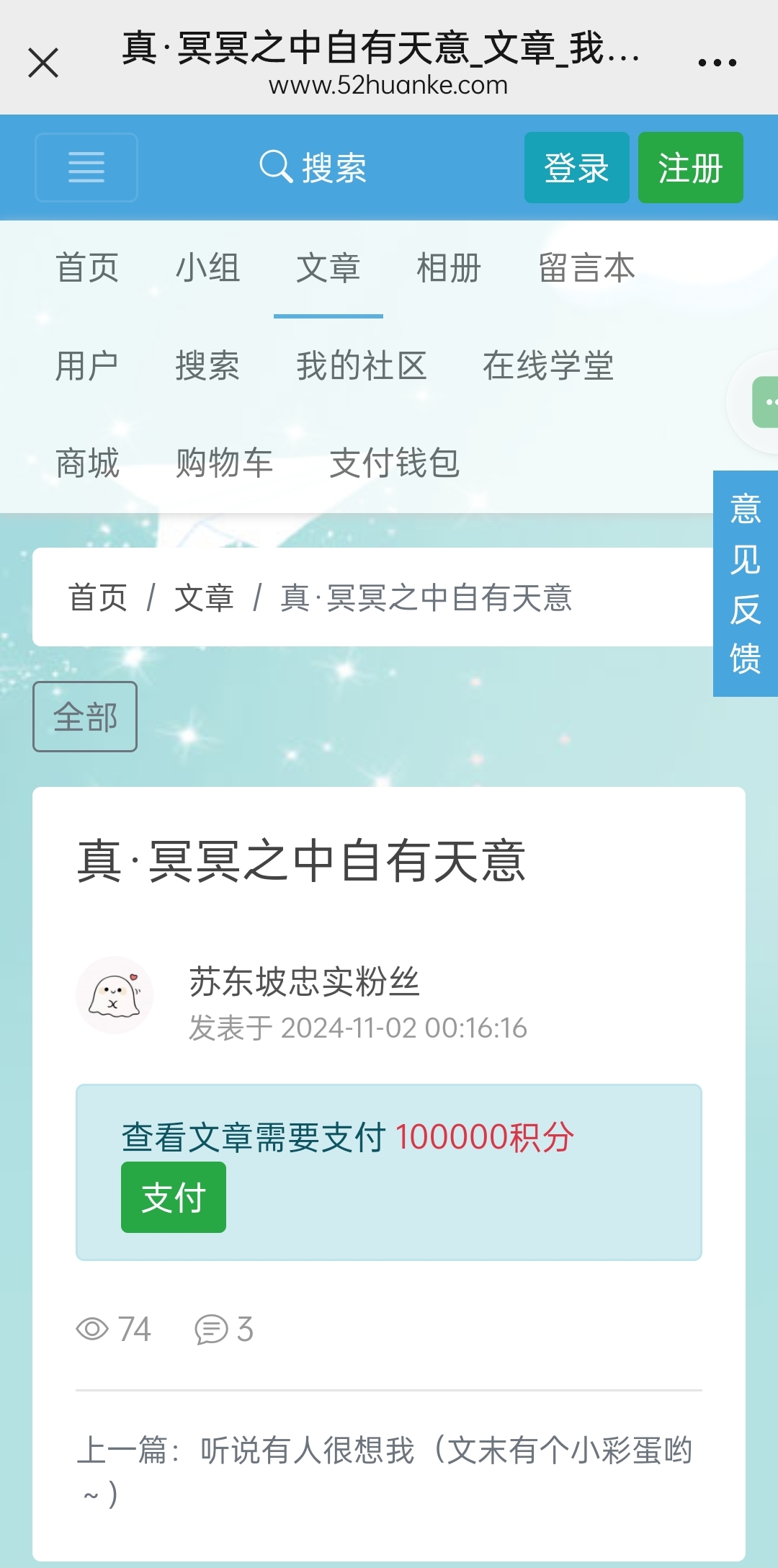Open 购物车 shopping cart
The image size is (778, 1568).
pyautogui.click(x=224, y=463)
